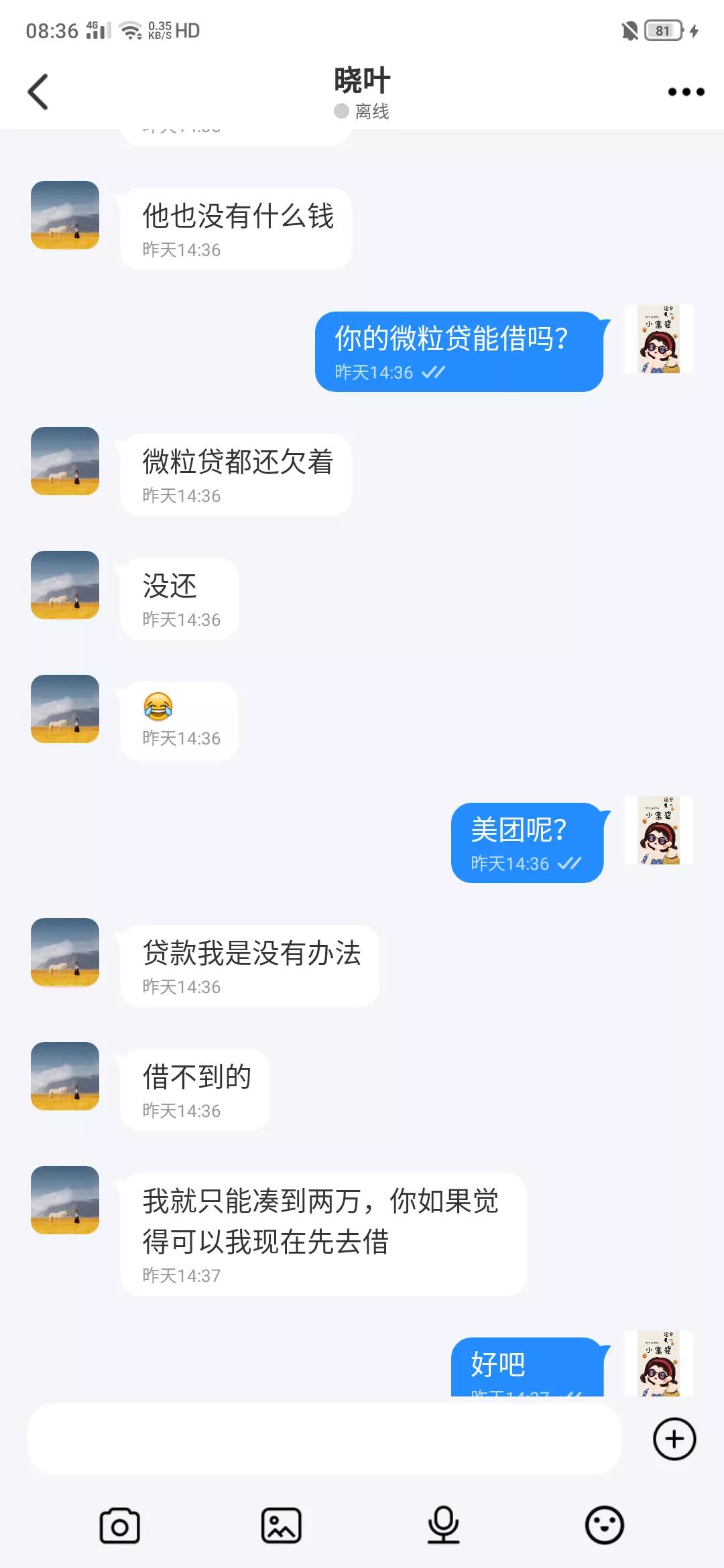Select the microphone voice message icon
The width and height of the screenshot is (724, 1568).
click(x=444, y=1525)
